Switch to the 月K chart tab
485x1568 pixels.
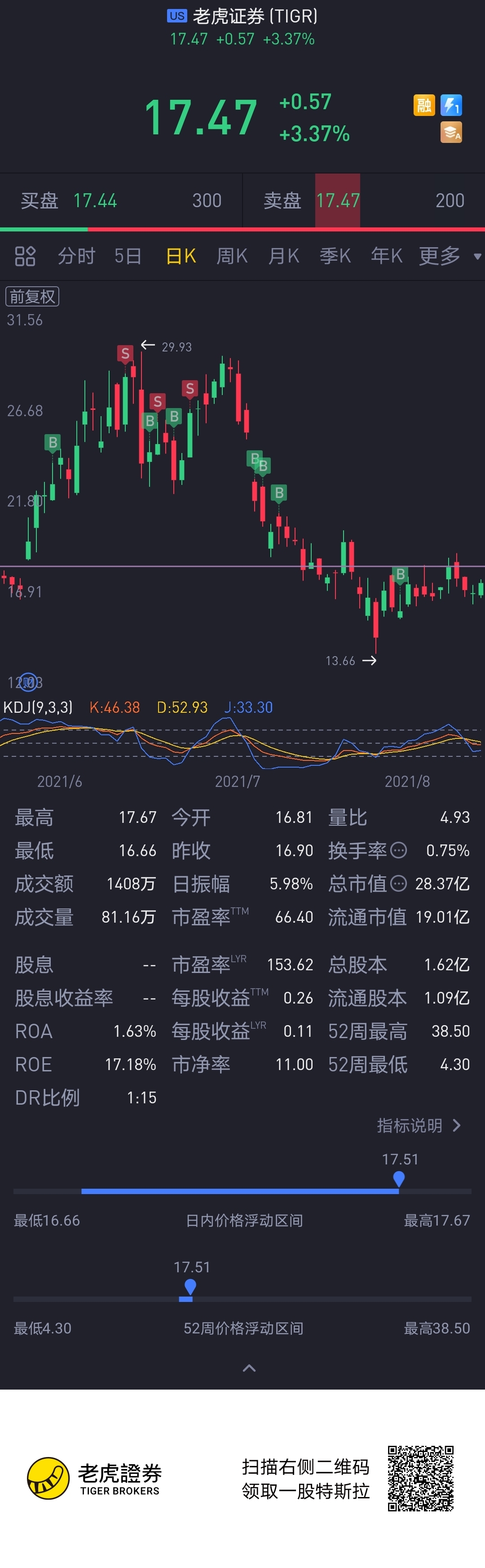[x=283, y=256]
